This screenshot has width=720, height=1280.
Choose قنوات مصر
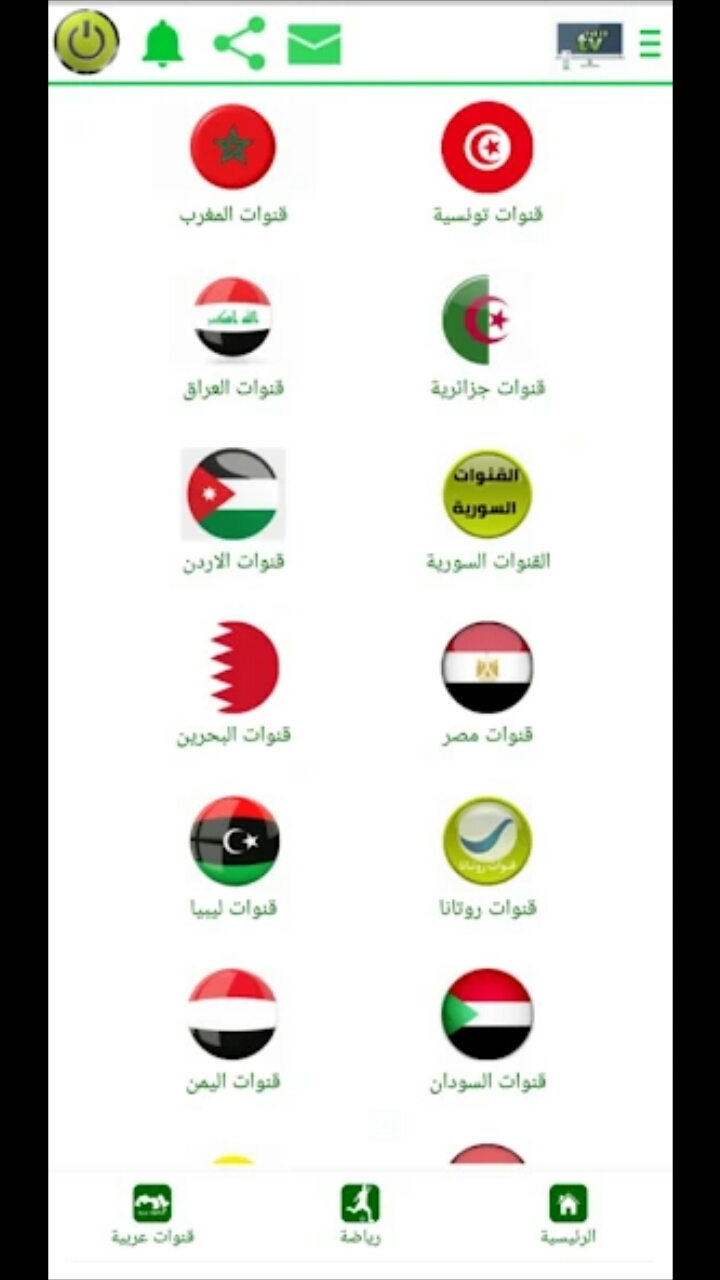click(487, 683)
